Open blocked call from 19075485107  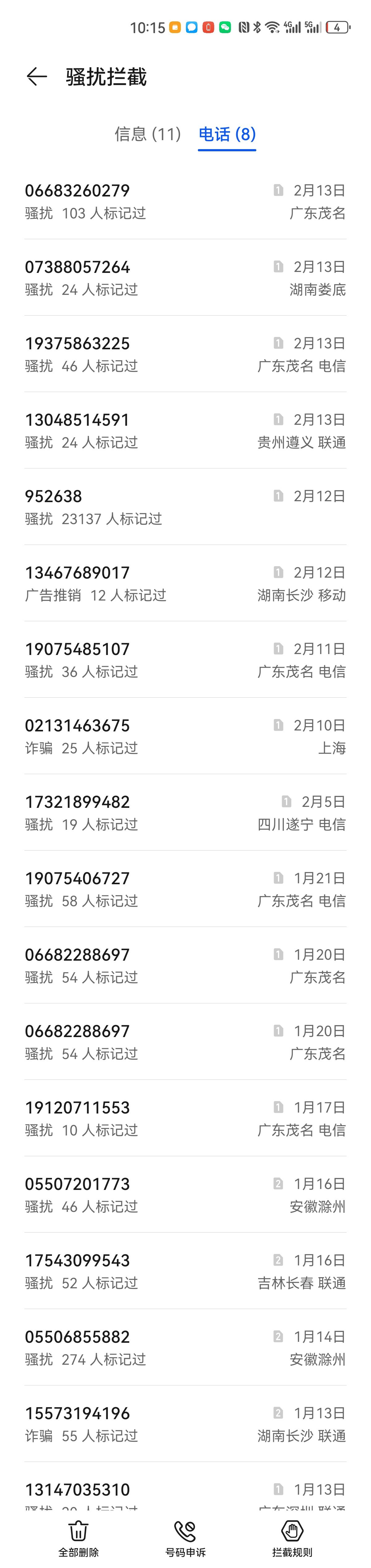185,660
